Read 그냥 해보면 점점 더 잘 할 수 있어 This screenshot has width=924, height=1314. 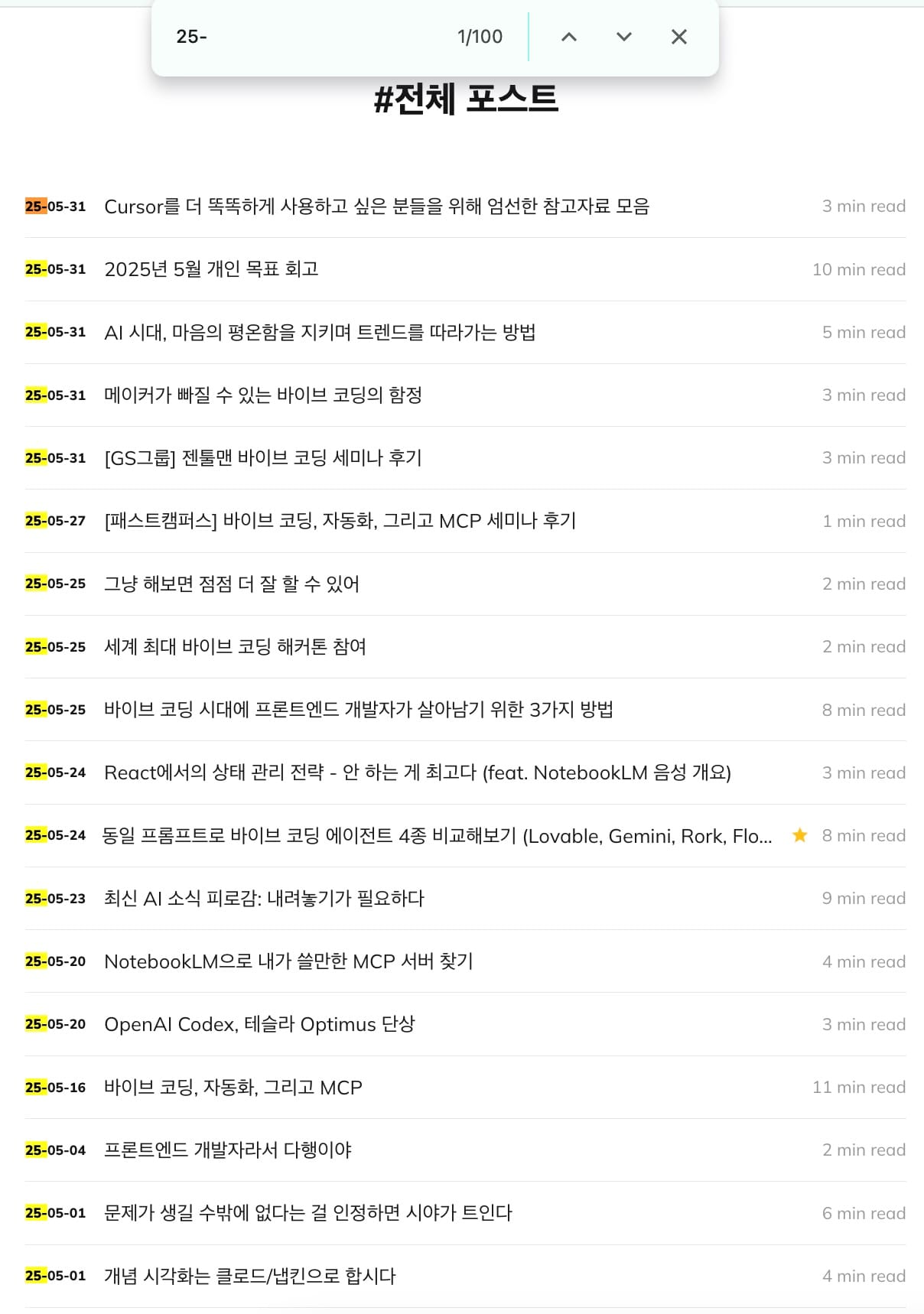(x=232, y=584)
